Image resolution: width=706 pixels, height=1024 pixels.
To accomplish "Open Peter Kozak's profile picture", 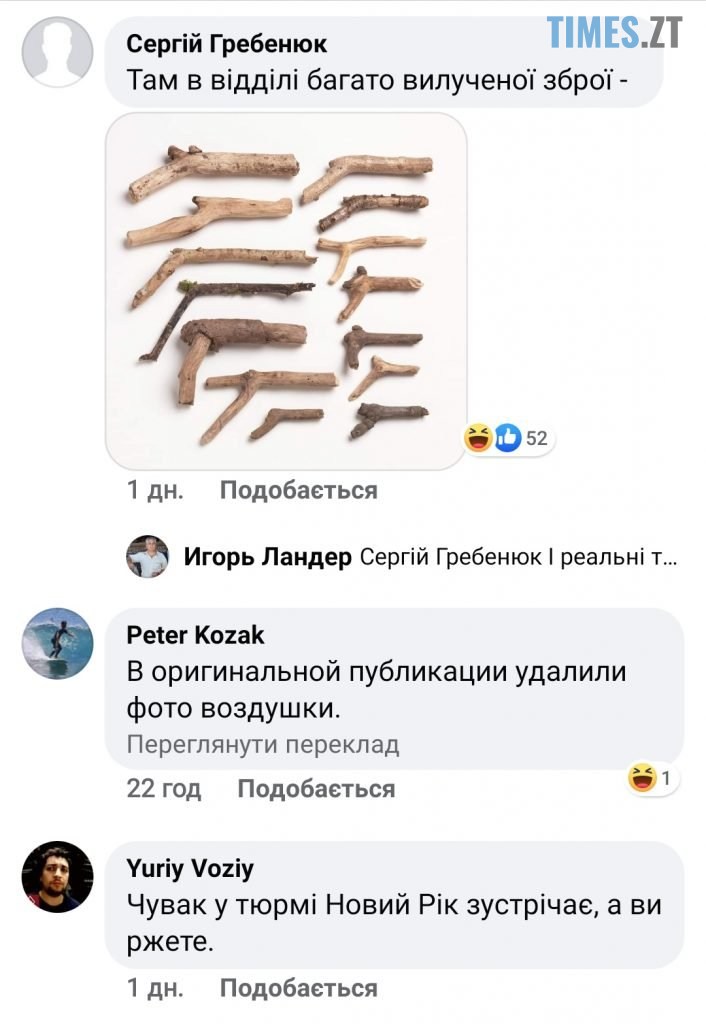I will (57, 643).
